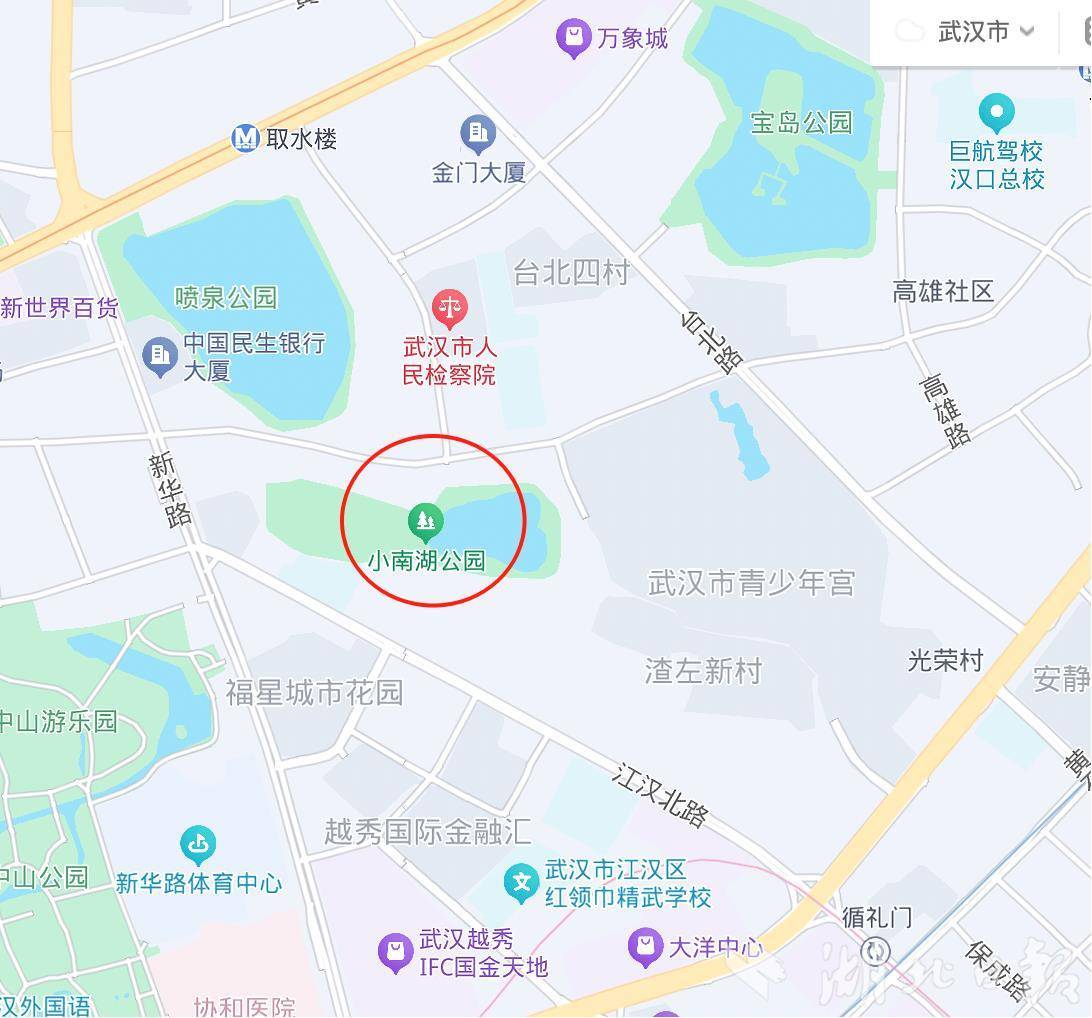The image size is (1092, 1018).
Task: Select the 新华路体育中心 marker
Action: coord(198,846)
